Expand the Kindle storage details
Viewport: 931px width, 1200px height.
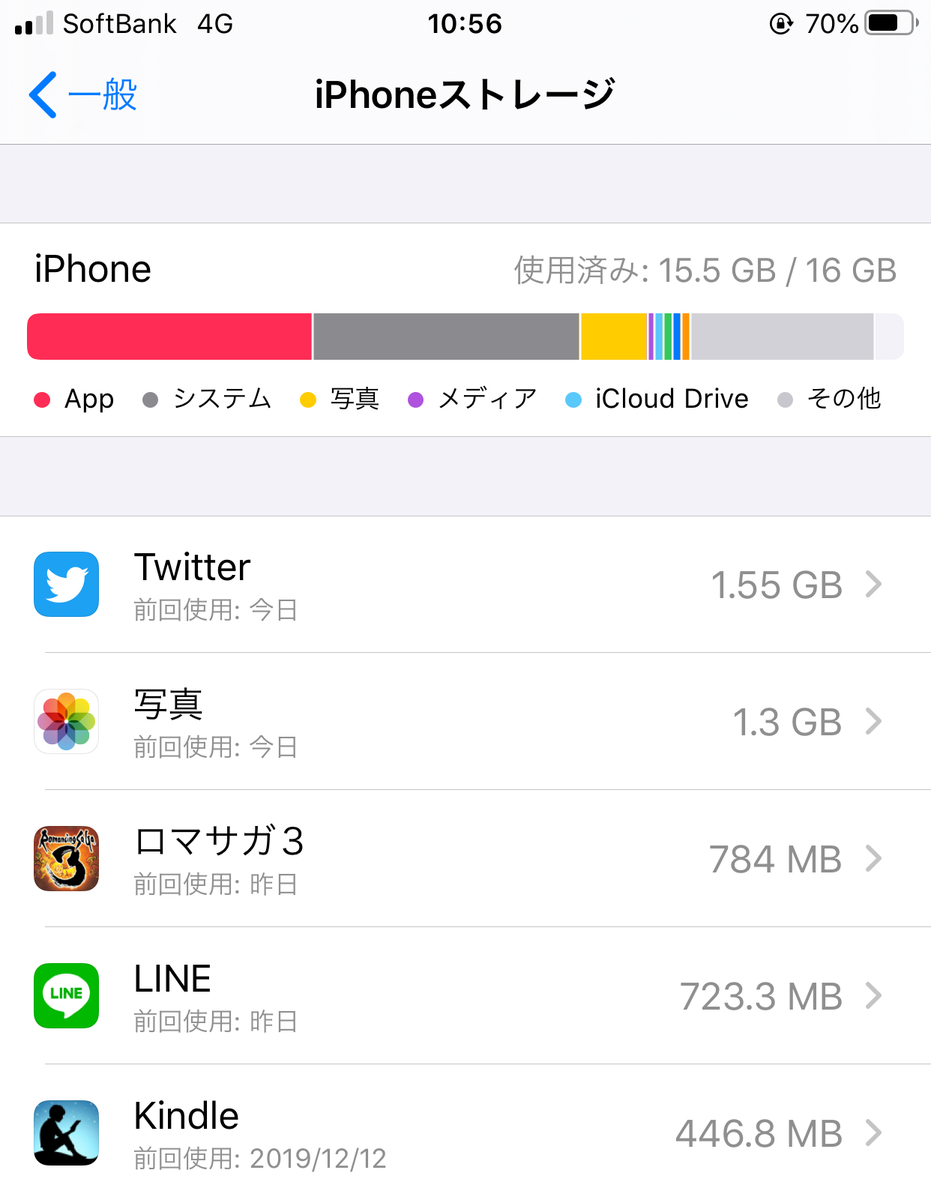[872, 1133]
